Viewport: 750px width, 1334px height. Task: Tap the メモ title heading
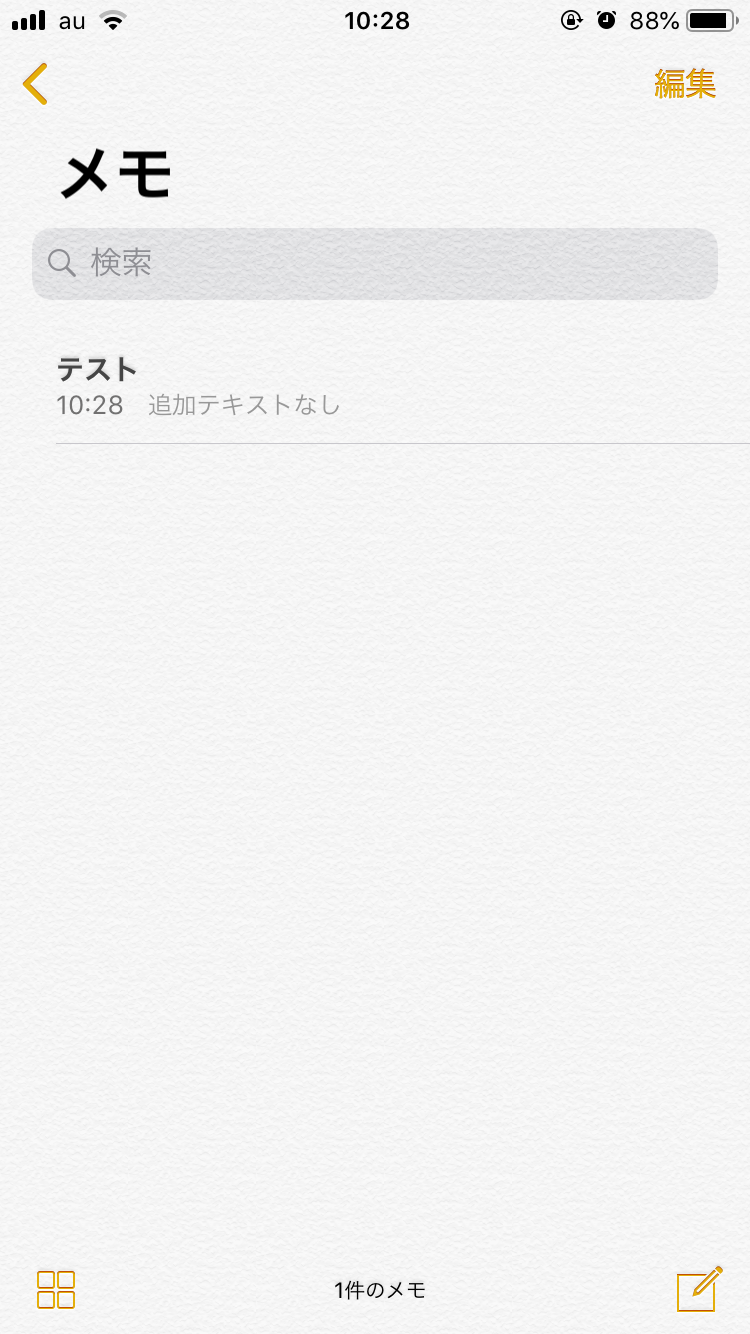tap(115, 172)
